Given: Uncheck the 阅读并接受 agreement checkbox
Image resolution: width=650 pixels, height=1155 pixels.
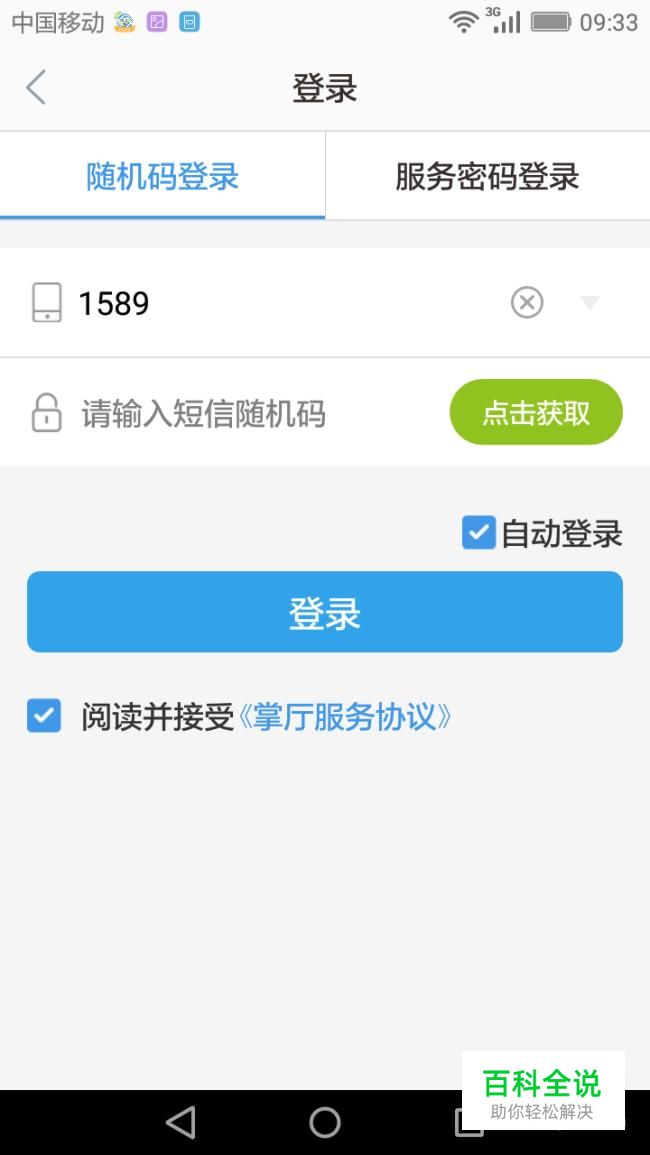Looking at the screenshot, I should (x=44, y=716).
